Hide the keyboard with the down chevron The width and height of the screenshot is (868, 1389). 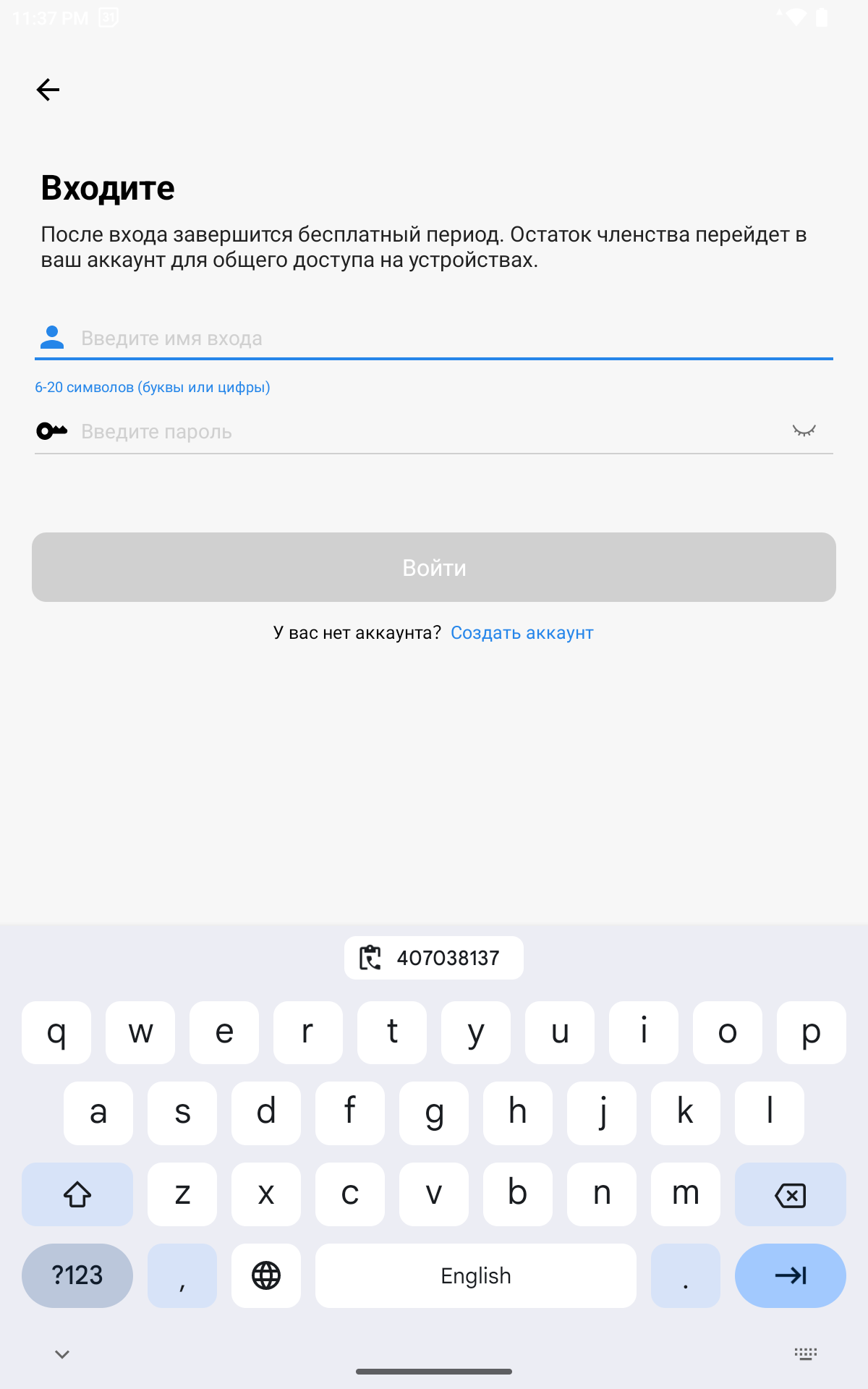click(x=62, y=1354)
